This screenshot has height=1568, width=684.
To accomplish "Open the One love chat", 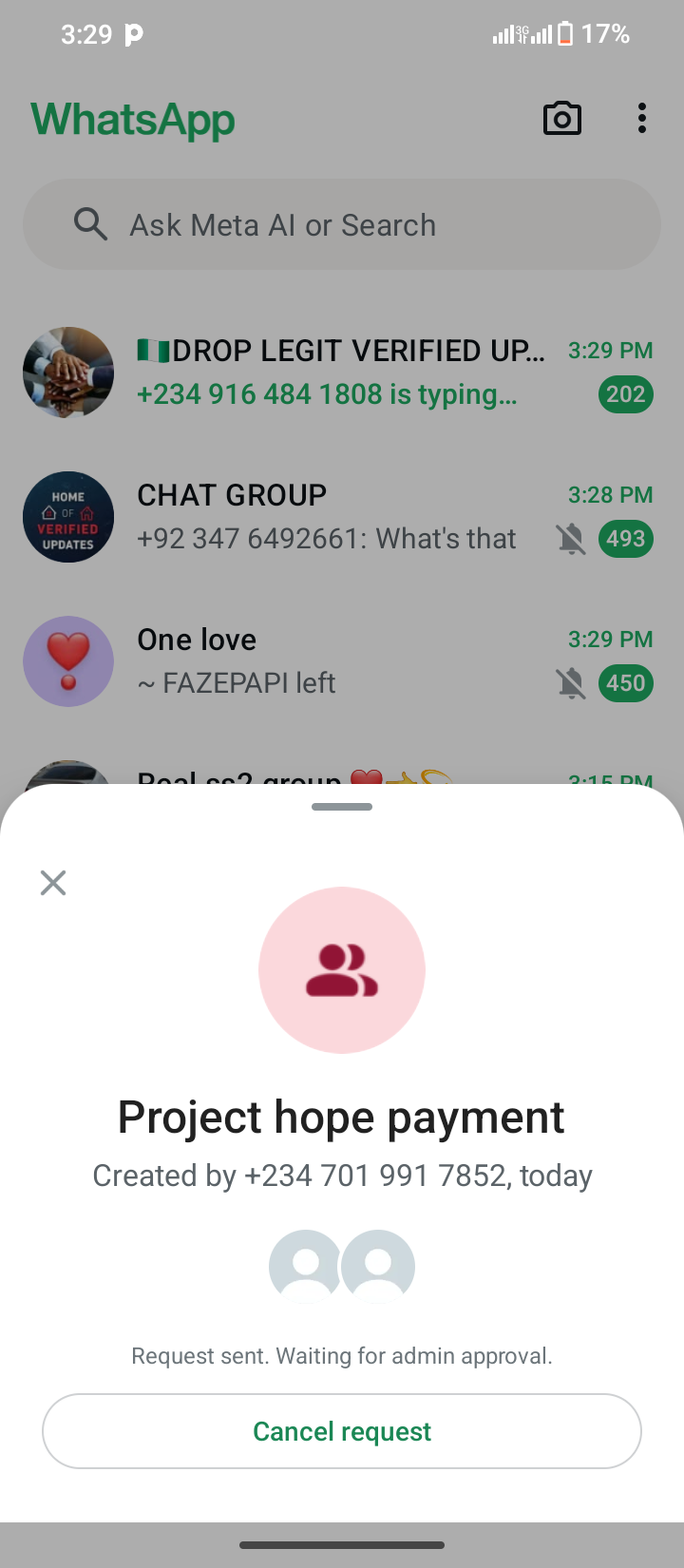I will click(x=342, y=661).
